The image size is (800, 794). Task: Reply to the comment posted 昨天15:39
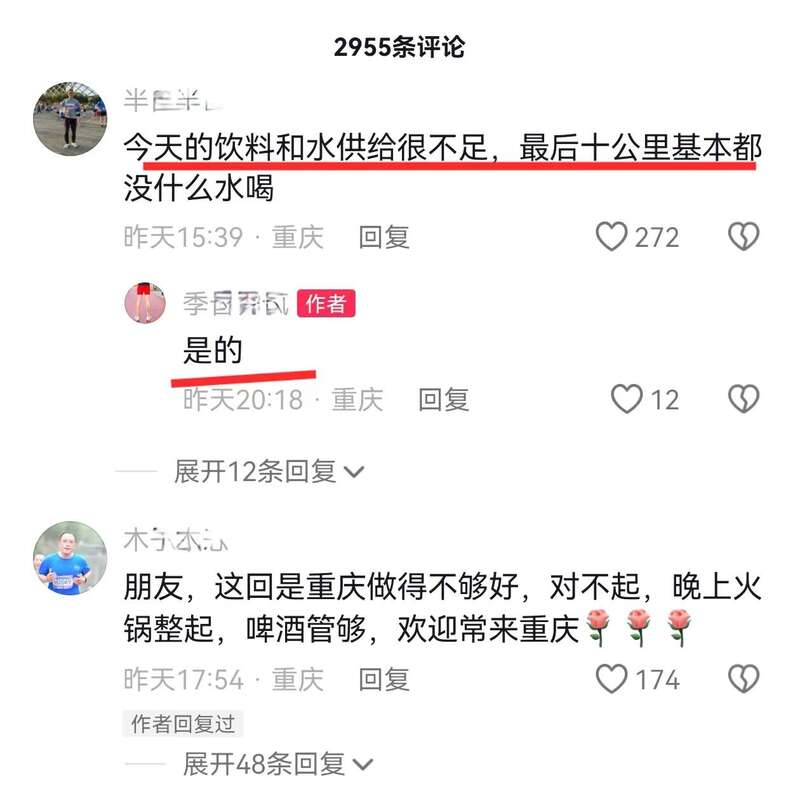tap(384, 237)
